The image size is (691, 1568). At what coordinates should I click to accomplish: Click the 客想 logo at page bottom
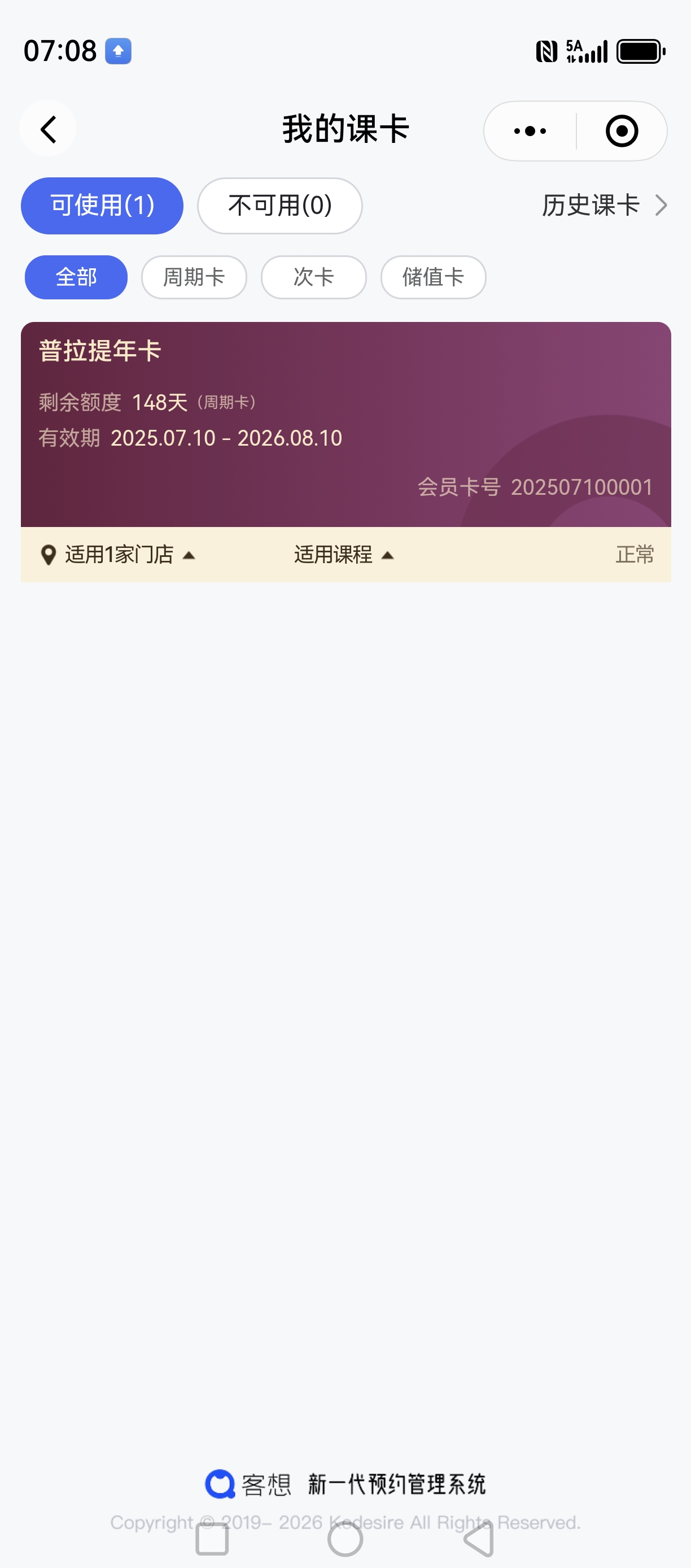click(x=221, y=1483)
